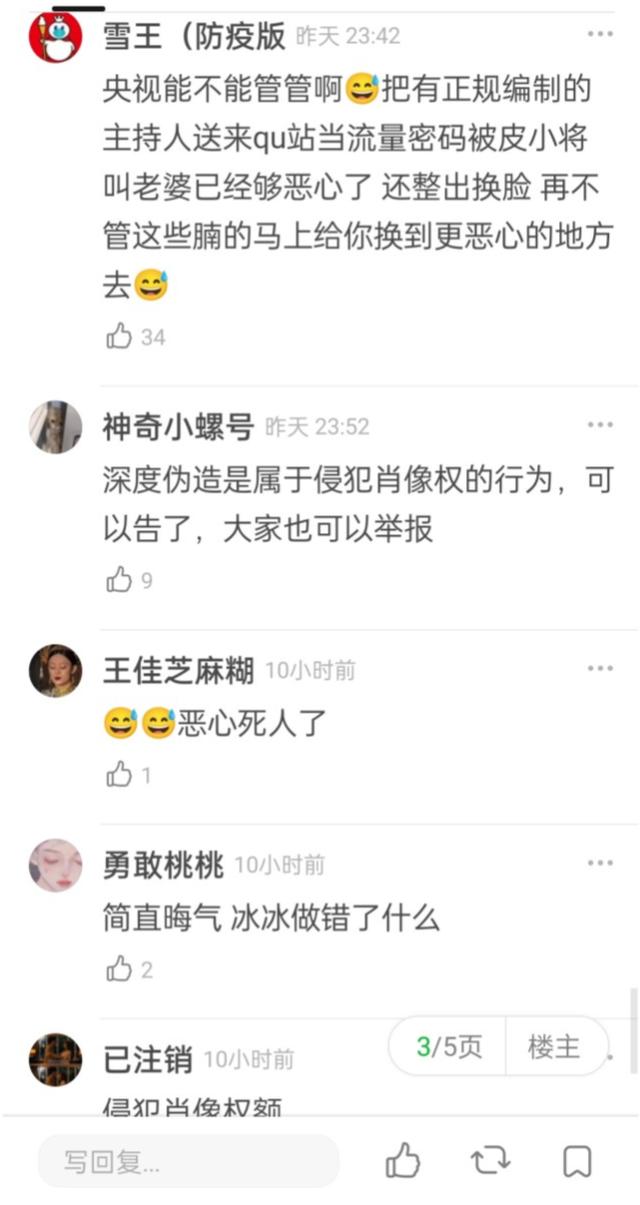Tap the 写回复 reply field
Screen dimensions: 640x1205
pyautogui.click(x=188, y=1162)
